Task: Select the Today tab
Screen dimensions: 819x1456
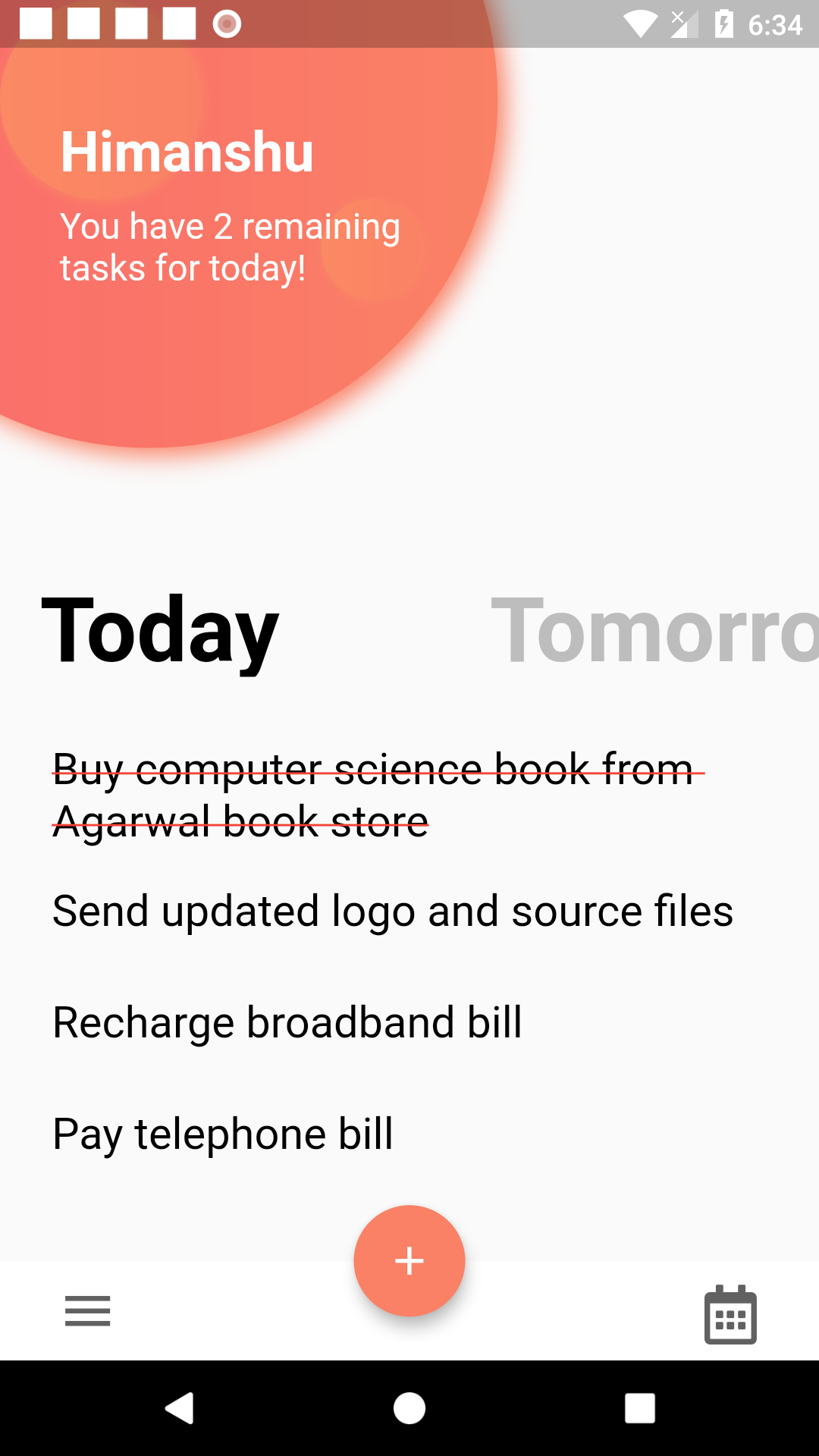Action: click(x=160, y=631)
